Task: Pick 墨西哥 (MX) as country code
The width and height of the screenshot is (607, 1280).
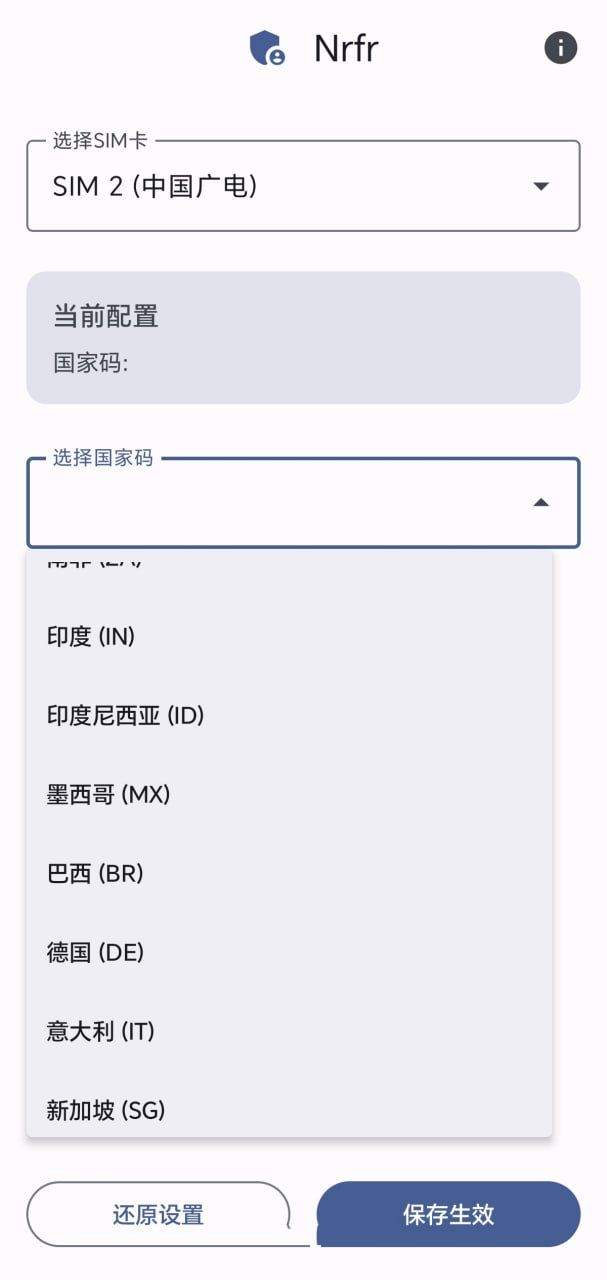Action: point(108,794)
